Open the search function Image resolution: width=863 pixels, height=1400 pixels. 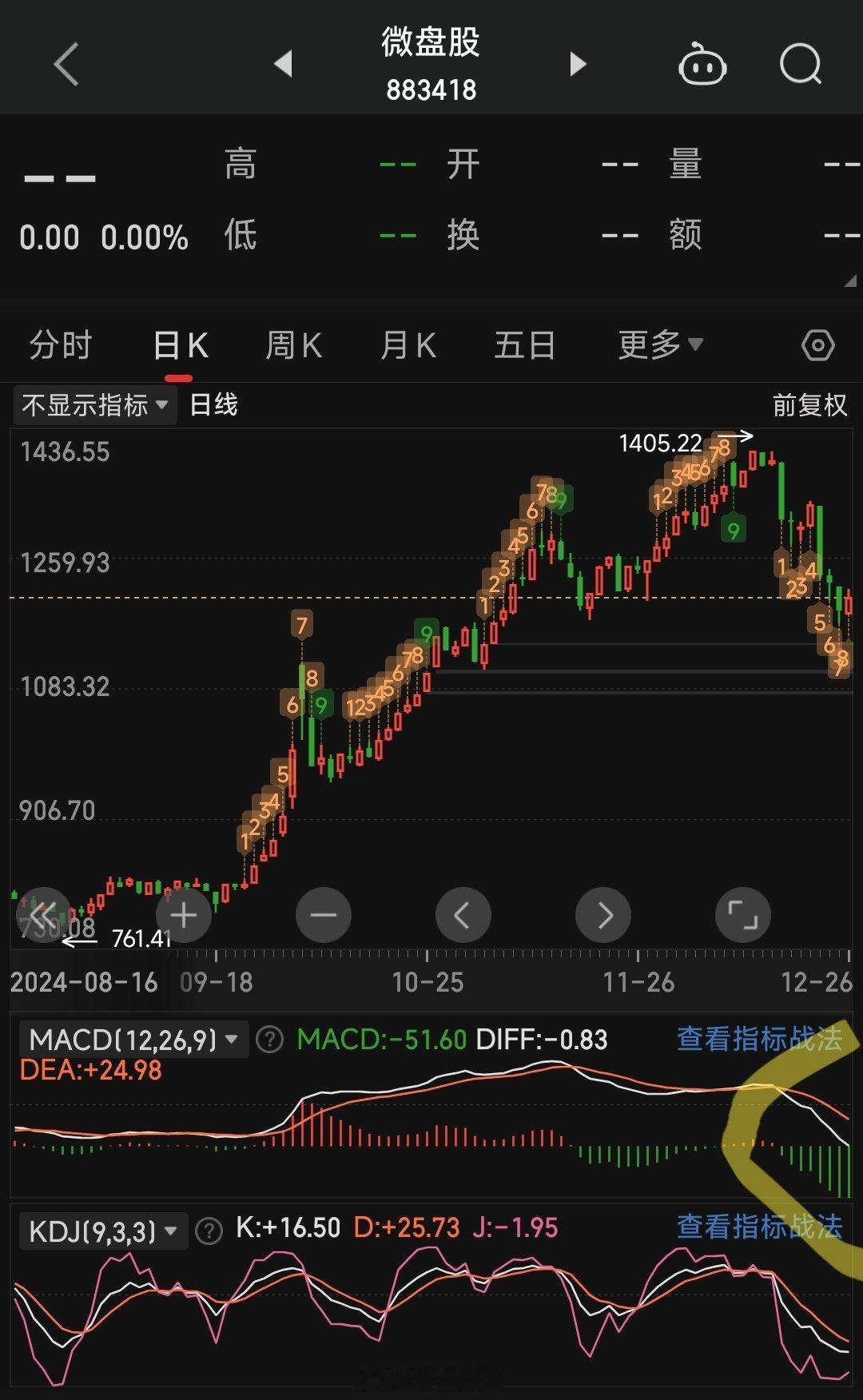[799, 66]
